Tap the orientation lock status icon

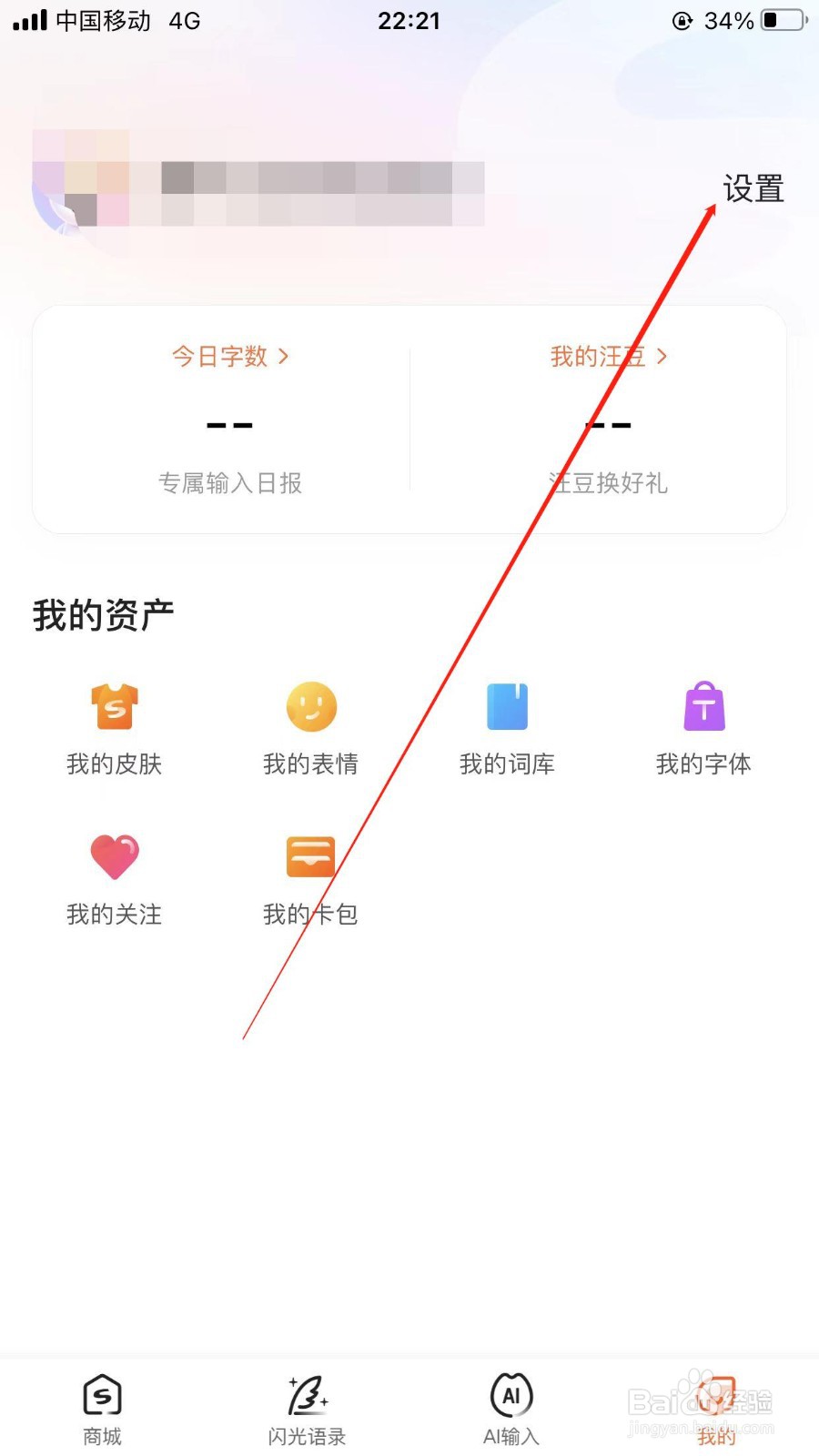click(682, 20)
